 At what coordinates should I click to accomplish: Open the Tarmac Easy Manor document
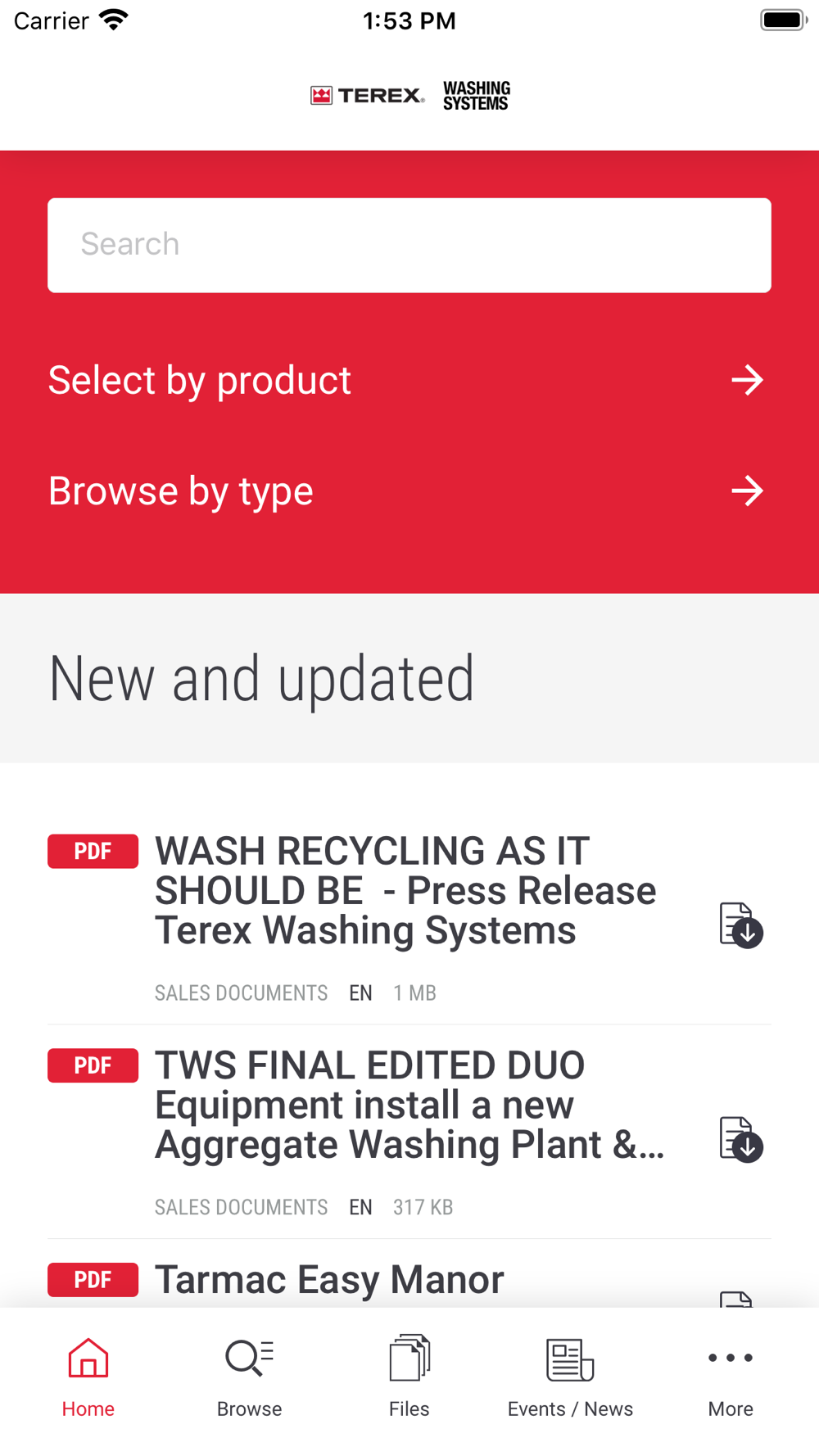pyautogui.click(x=329, y=1280)
